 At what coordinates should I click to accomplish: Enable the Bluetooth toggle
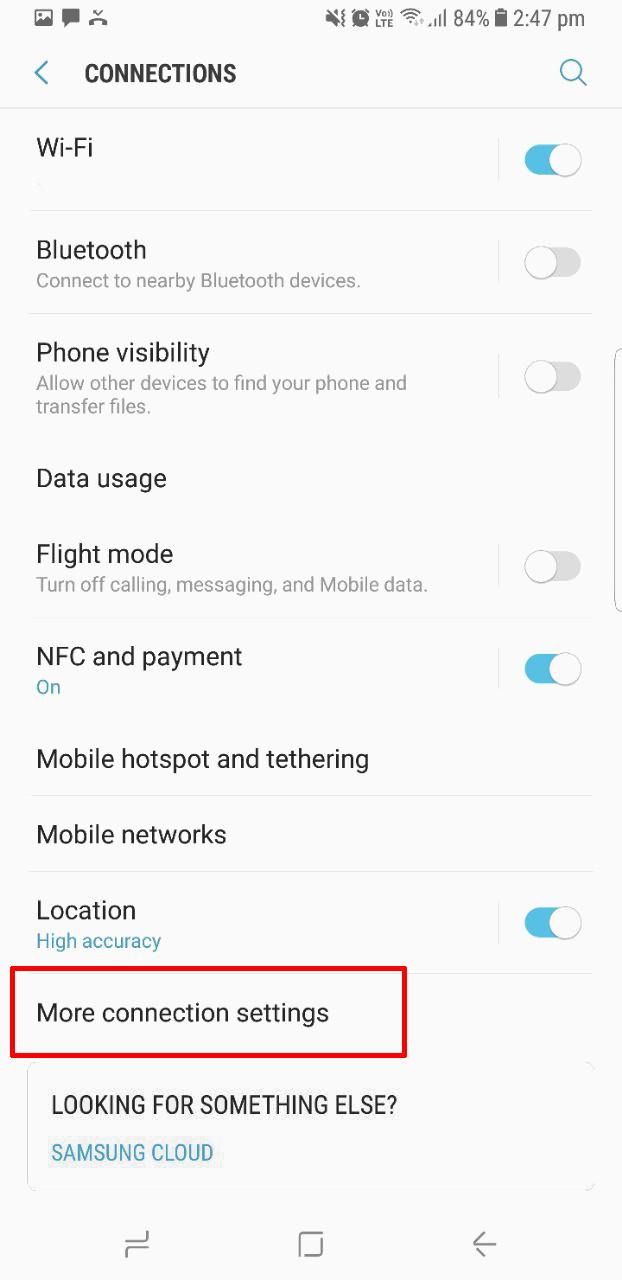pos(552,263)
